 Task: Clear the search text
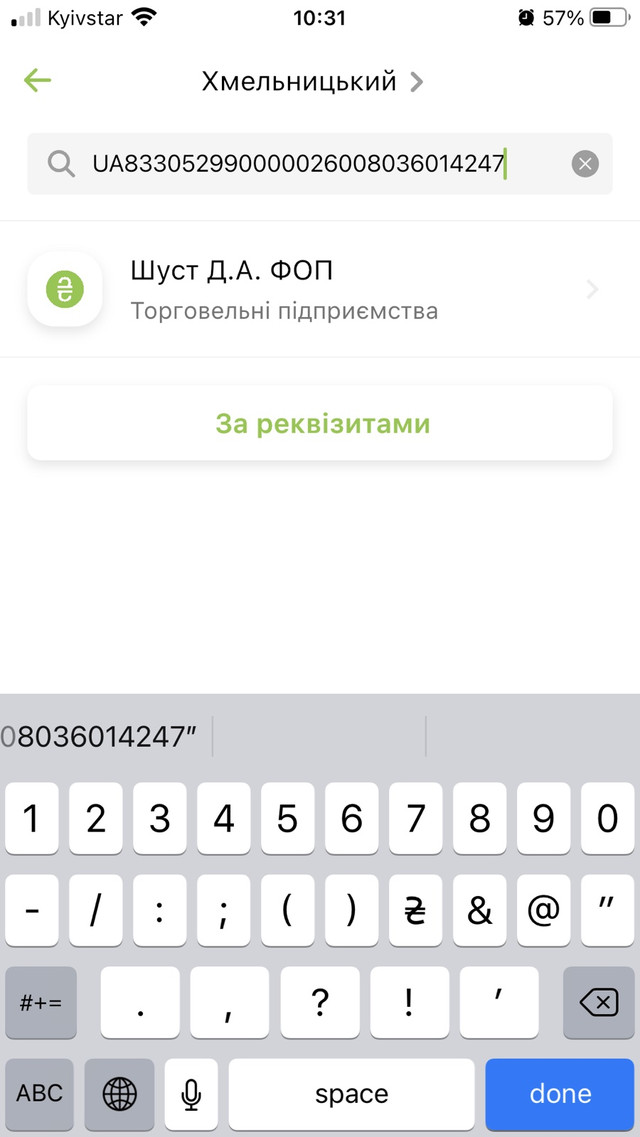click(585, 164)
